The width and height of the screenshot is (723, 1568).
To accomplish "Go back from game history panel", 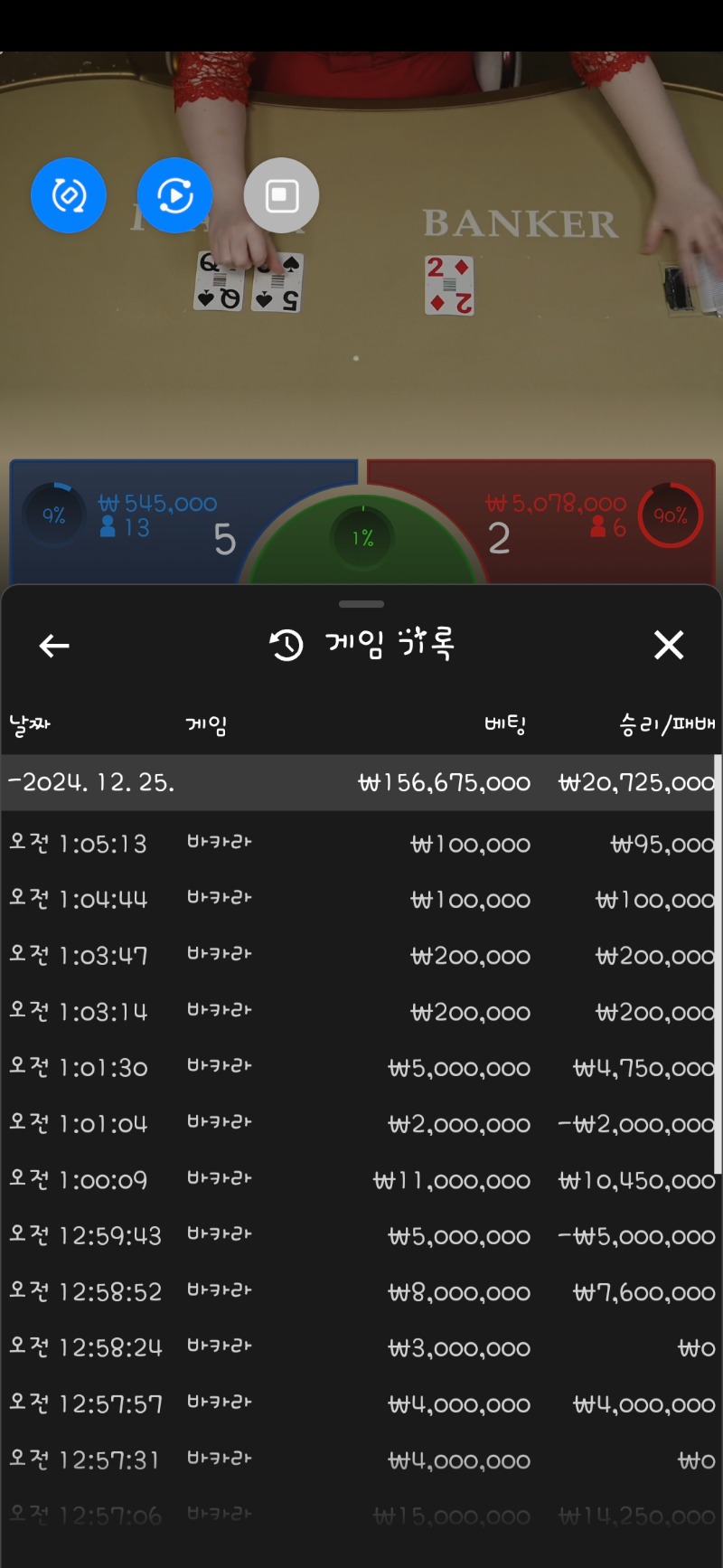I will [x=54, y=646].
